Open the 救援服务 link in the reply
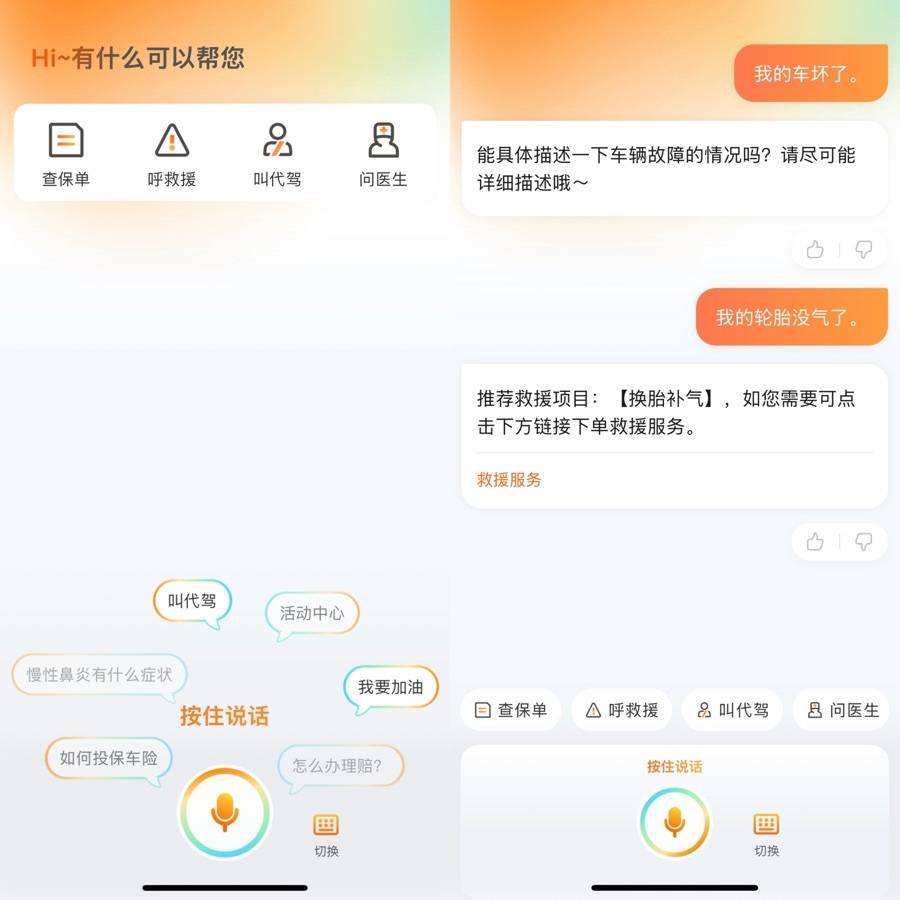This screenshot has width=900, height=900. (x=510, y=480)
